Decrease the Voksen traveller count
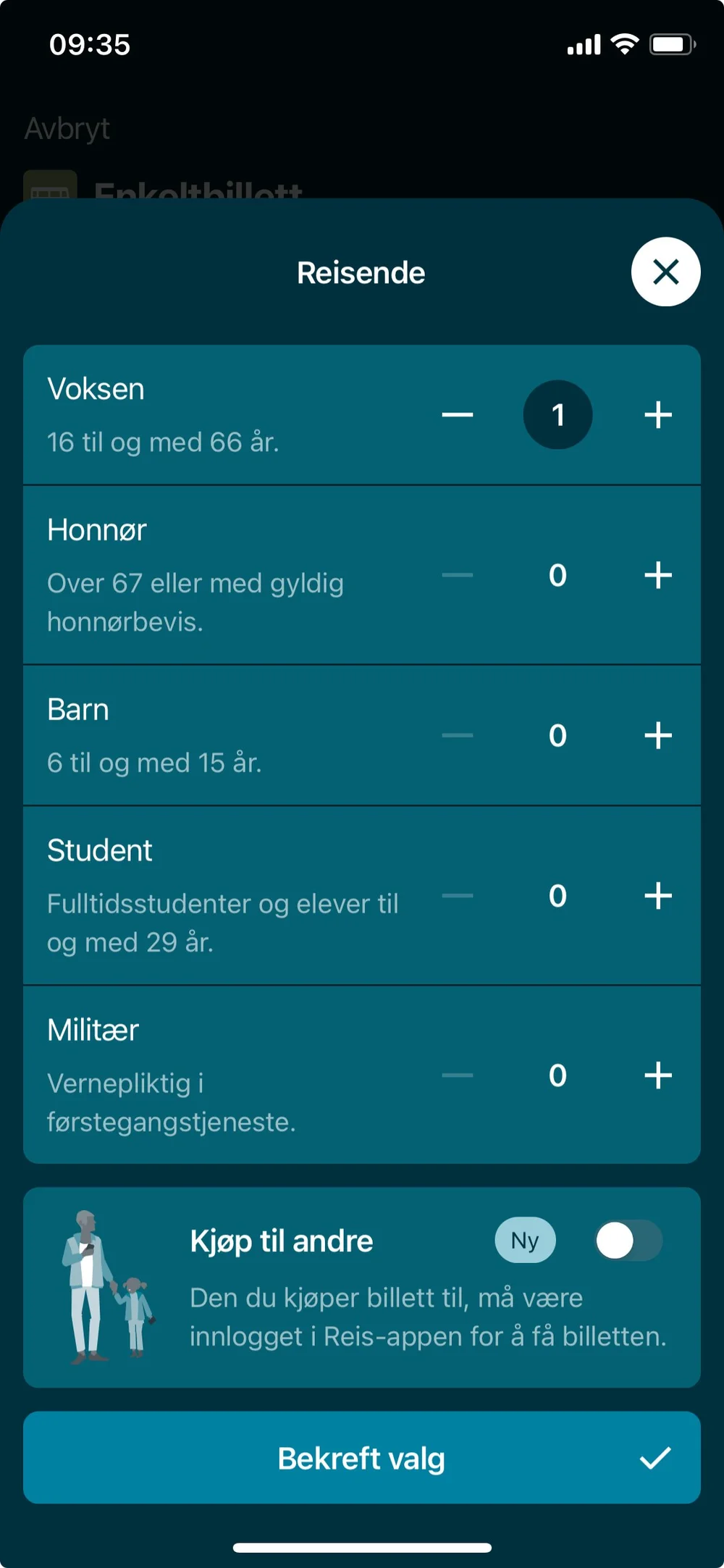Image resolution: width=724 pixels, height=1568 pixels. click(458, 415)
